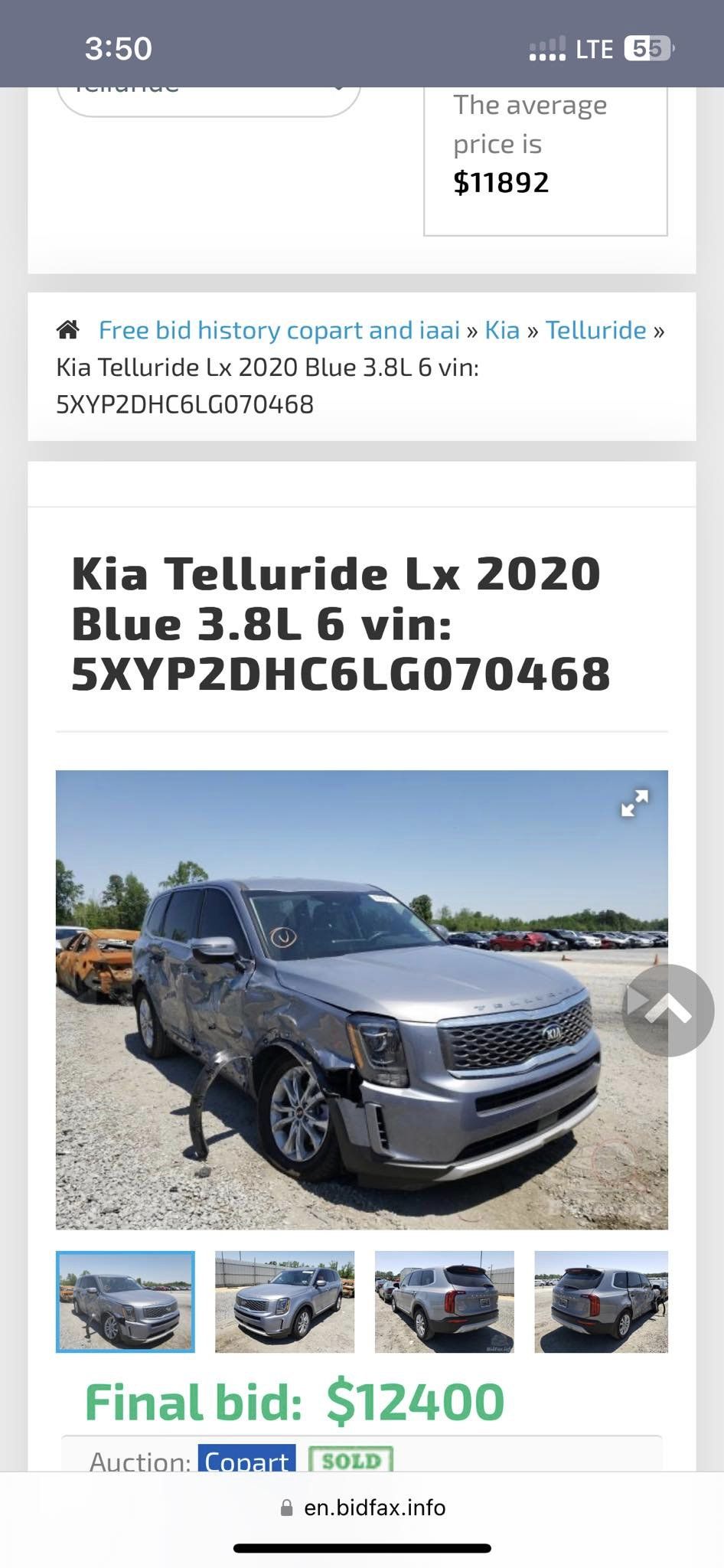Select the second thumbnail, front-right view
Screen dimensions: 724x1568
pyautogui.click(x=285, y=1302)
